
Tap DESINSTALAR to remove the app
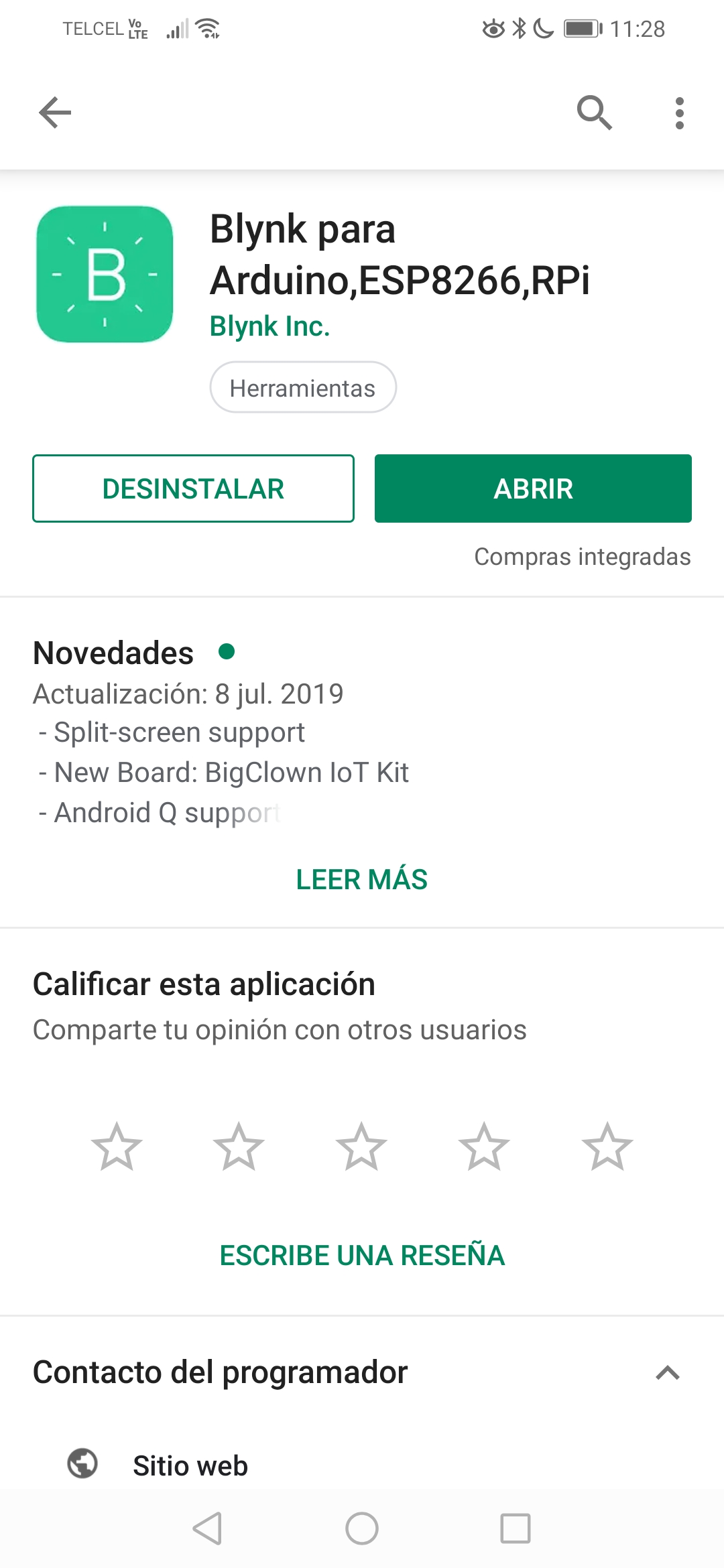[x=193, y=488]
